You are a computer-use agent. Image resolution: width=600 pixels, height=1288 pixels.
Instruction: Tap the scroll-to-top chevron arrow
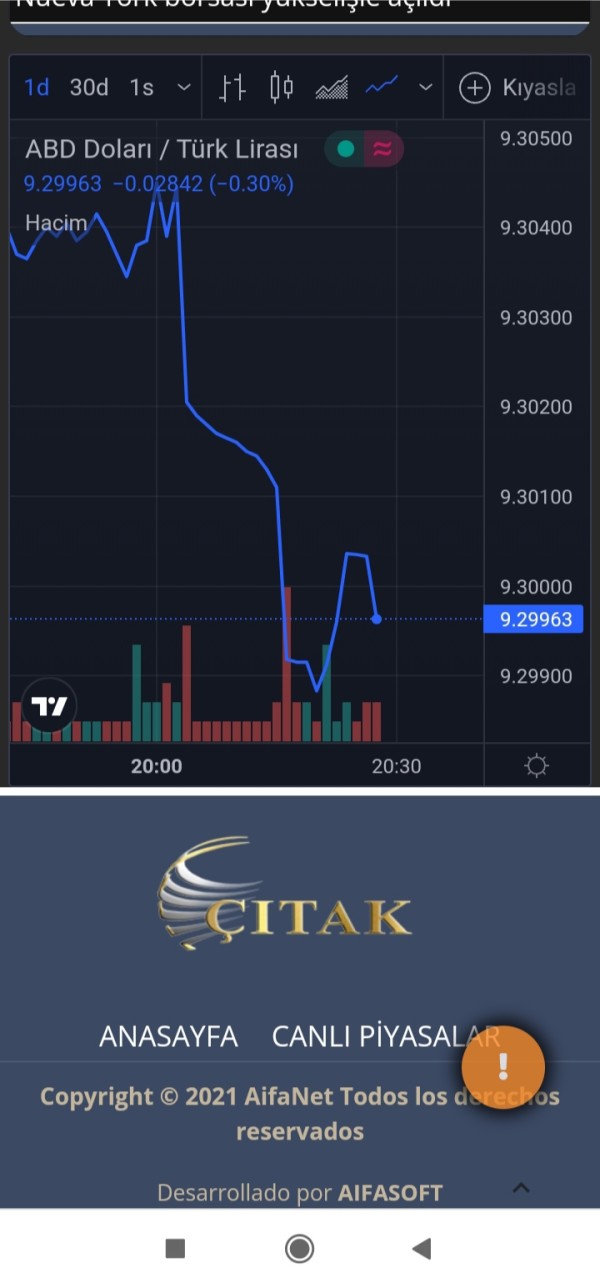tap(521, 1188)
